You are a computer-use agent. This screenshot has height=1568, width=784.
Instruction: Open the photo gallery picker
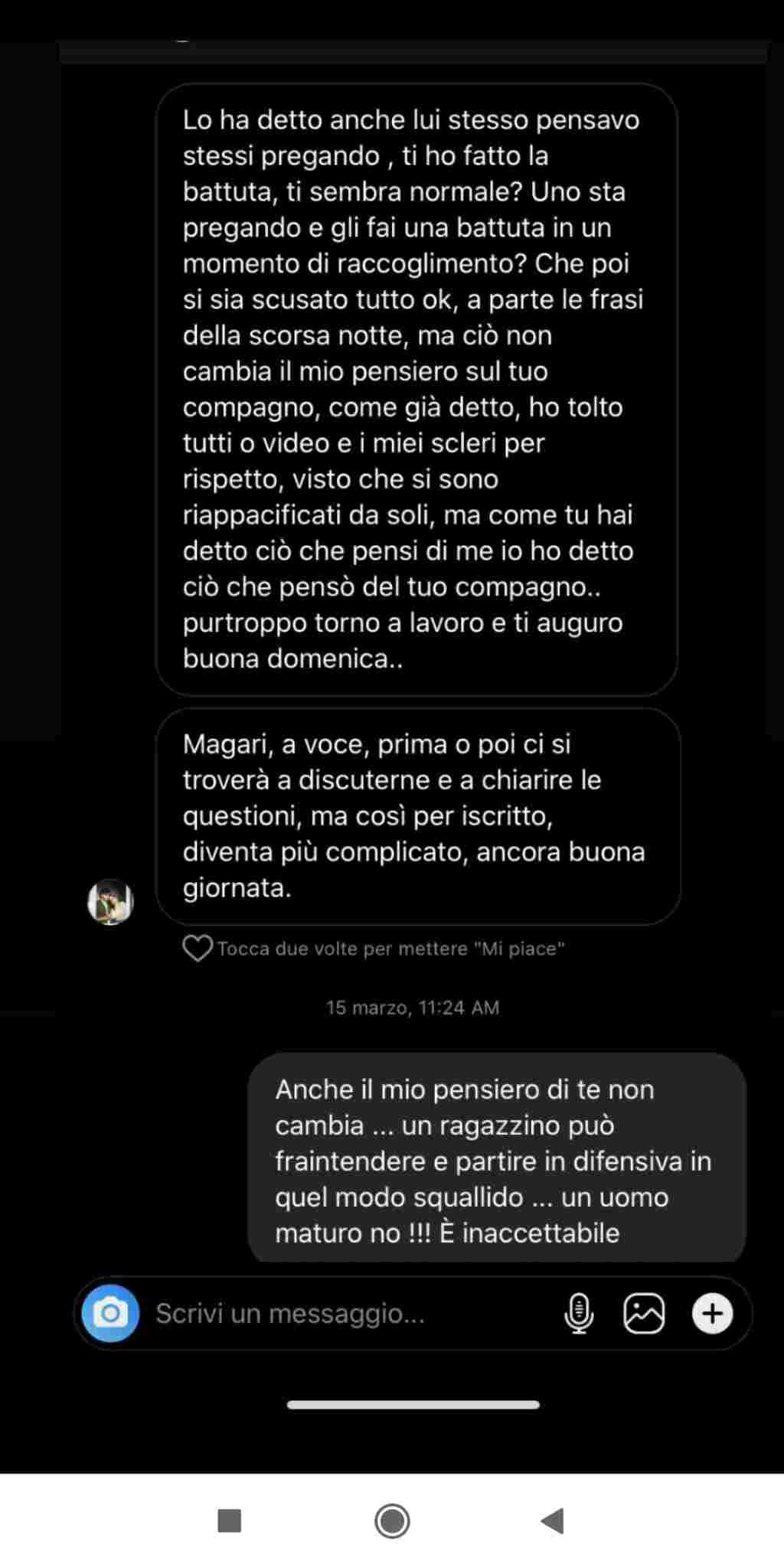[644, 1314]
